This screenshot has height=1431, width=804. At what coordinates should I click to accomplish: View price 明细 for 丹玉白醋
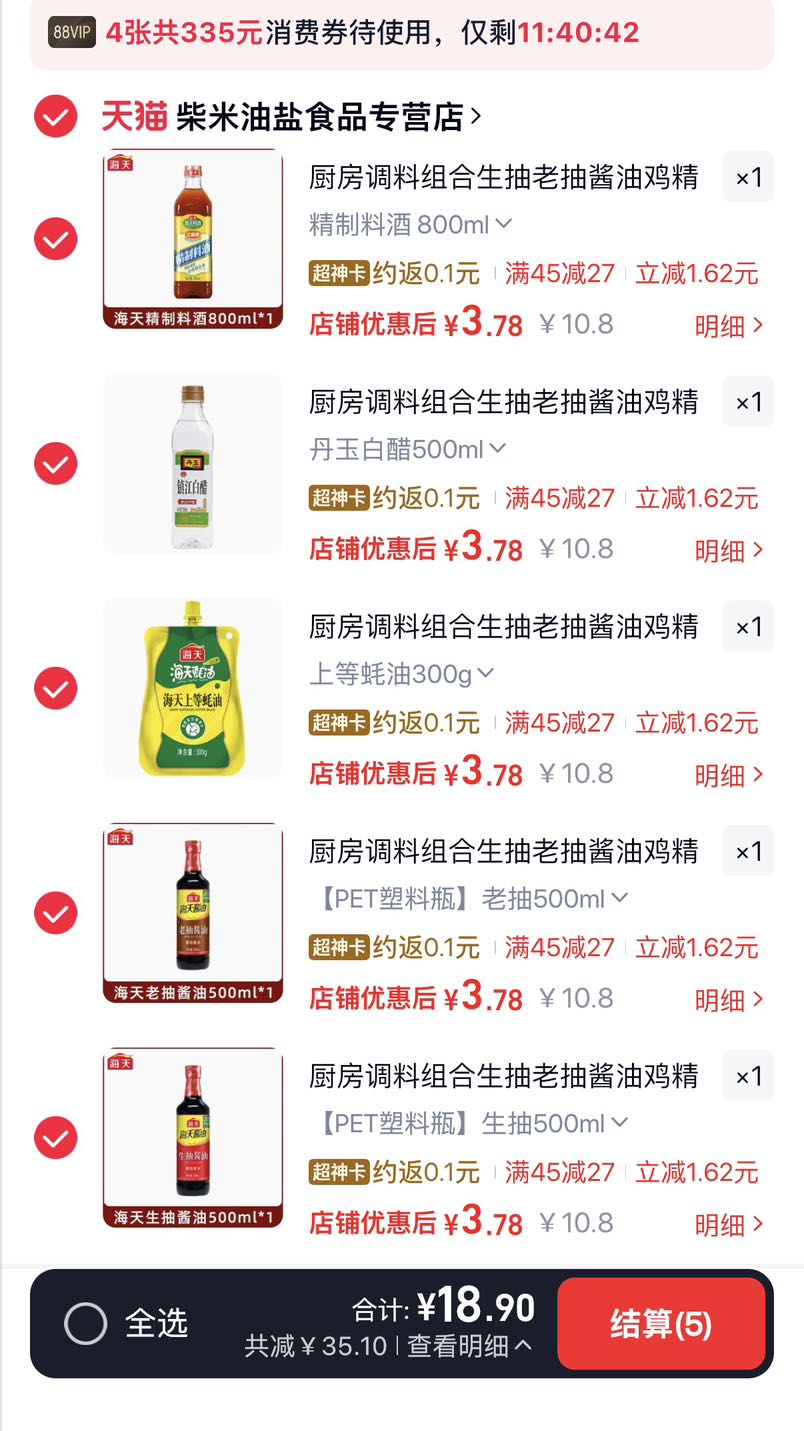(x=730, y=550)
